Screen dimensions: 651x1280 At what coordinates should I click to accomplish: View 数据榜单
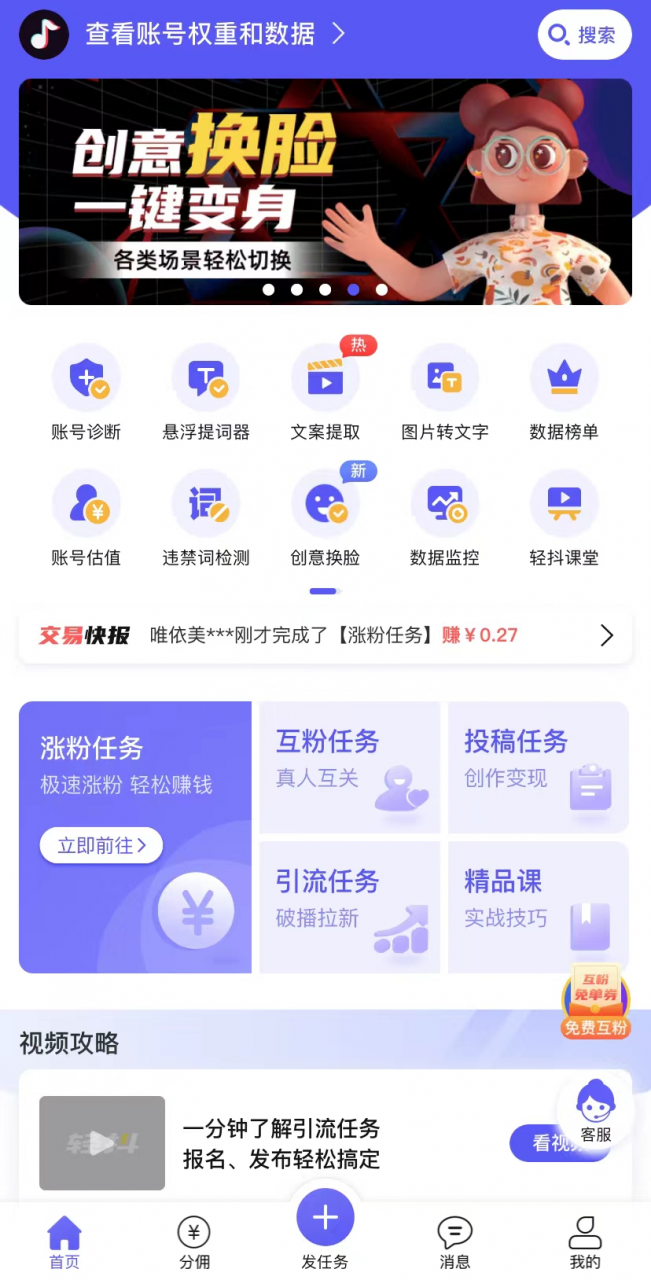click(564, 392)
